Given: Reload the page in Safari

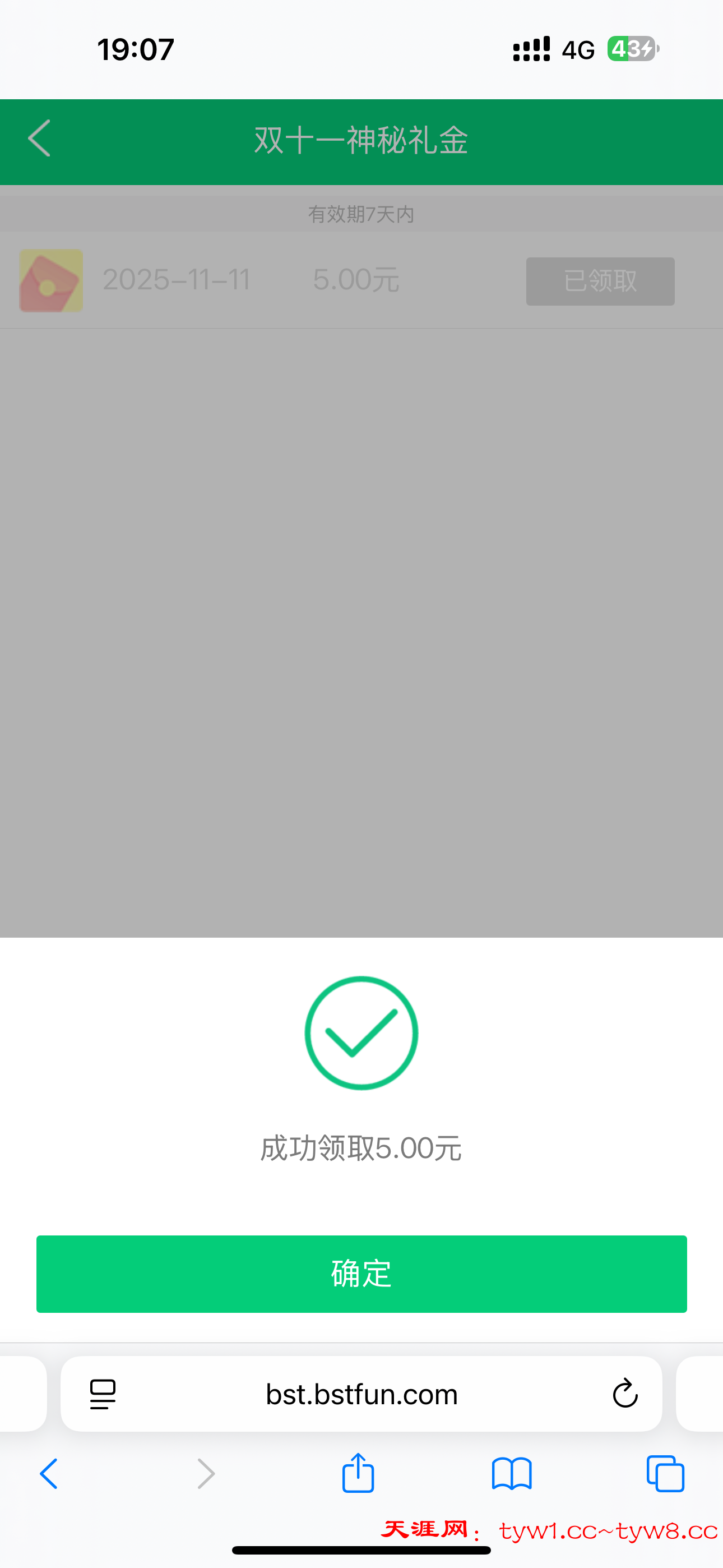Looking at the screenshot, I should click(x=624, y=1394).
